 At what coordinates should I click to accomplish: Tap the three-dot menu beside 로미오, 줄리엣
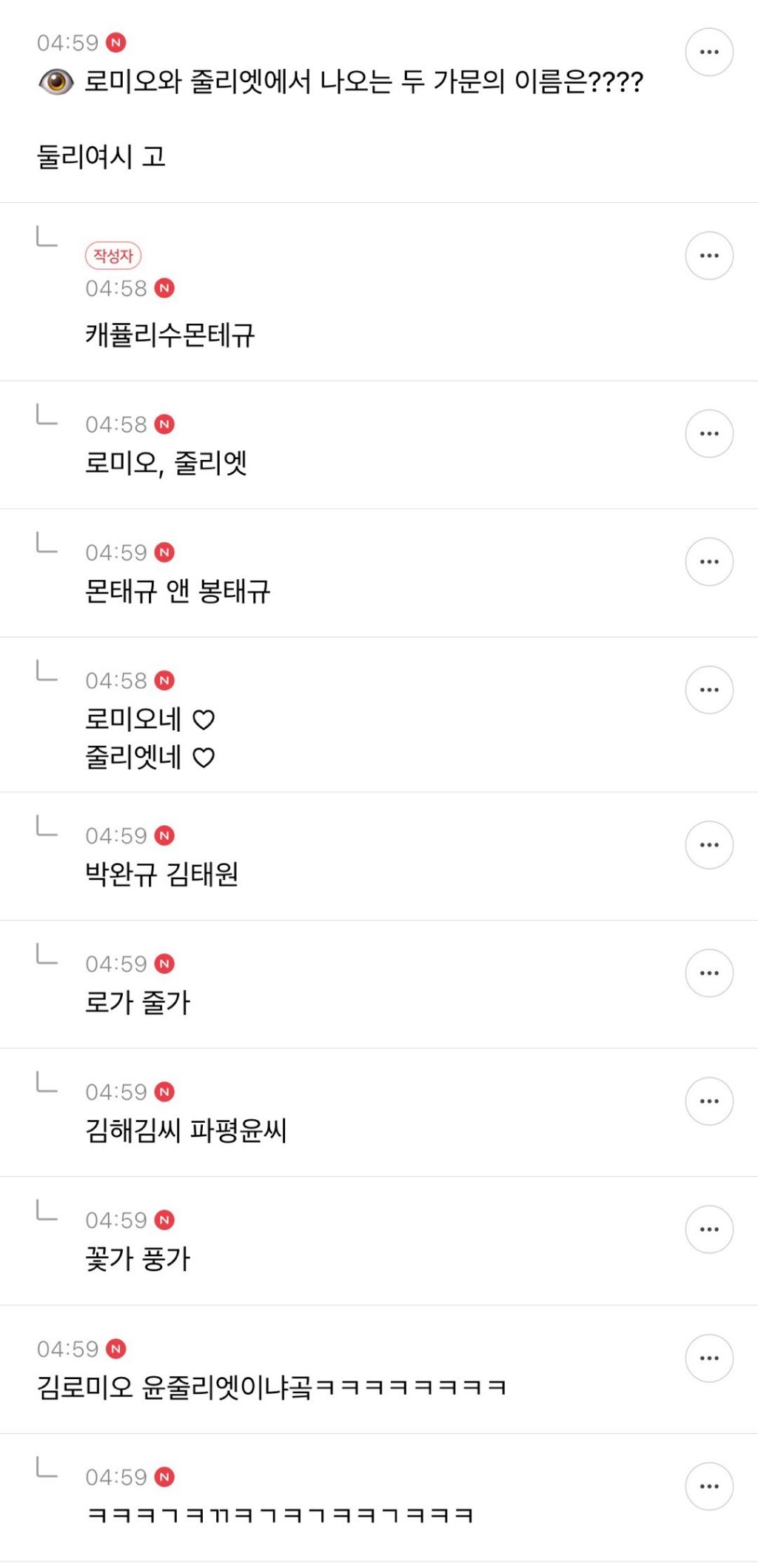(709, 433)
